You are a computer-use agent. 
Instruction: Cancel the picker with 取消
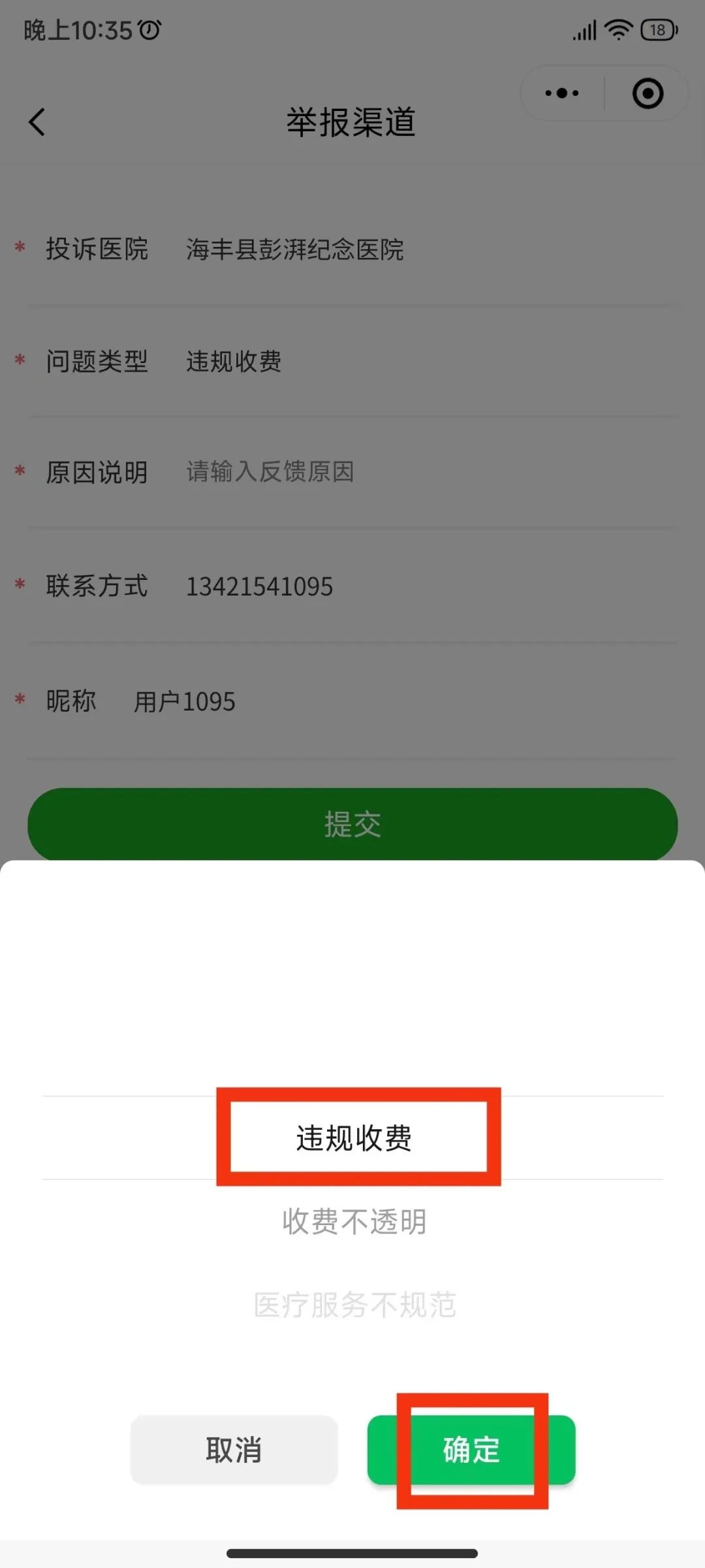[234, 1450]
